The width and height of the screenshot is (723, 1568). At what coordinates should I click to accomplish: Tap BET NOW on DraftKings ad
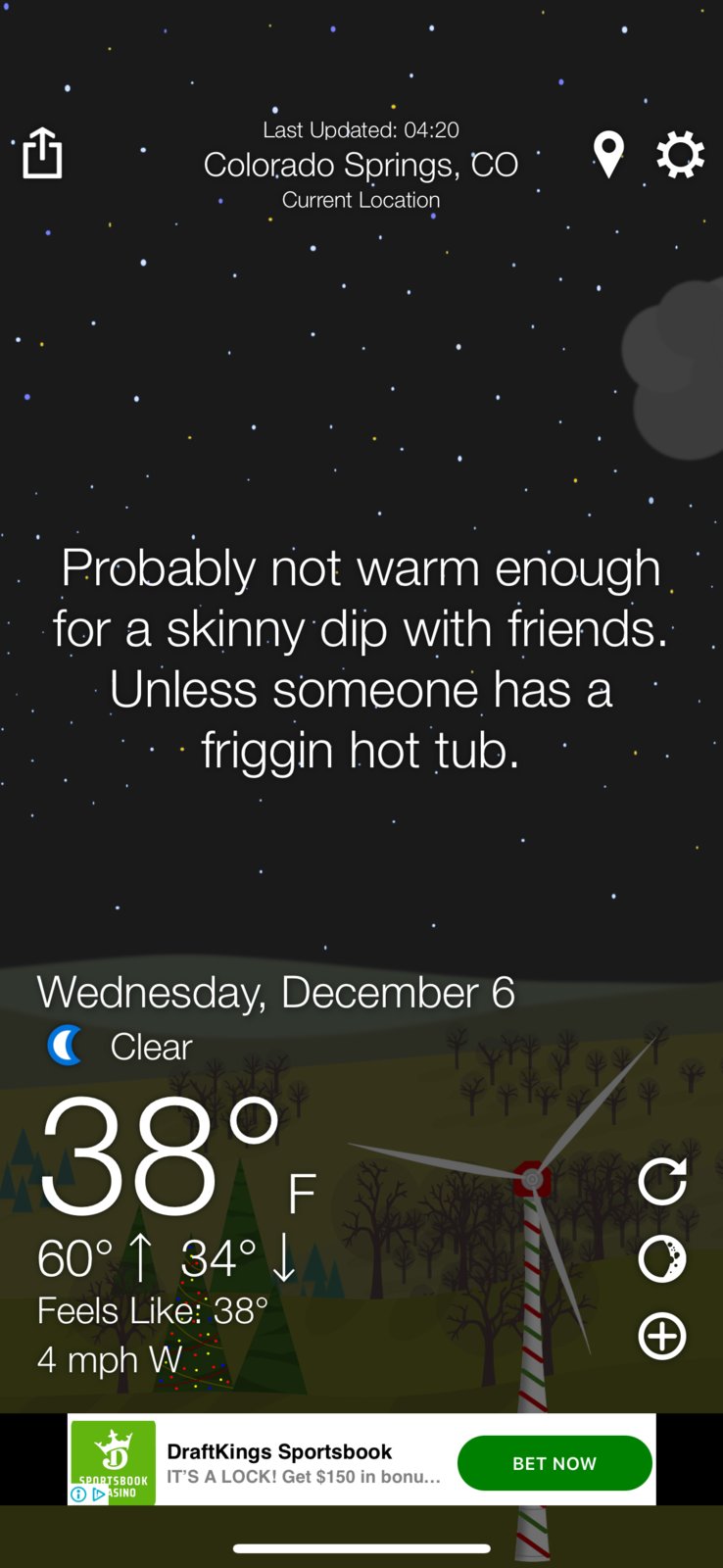[x=554, y=1463]
